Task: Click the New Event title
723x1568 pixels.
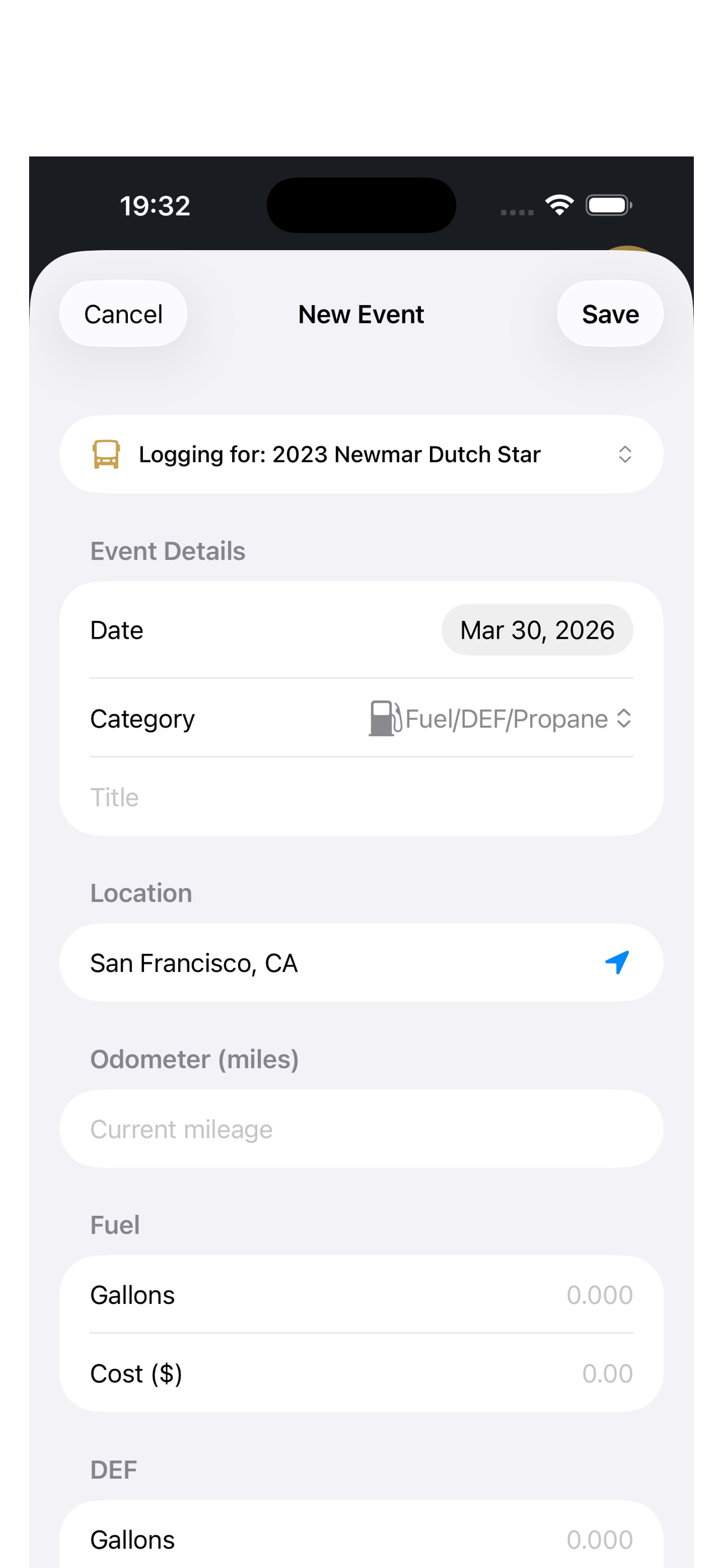Action: click(361, 314)
